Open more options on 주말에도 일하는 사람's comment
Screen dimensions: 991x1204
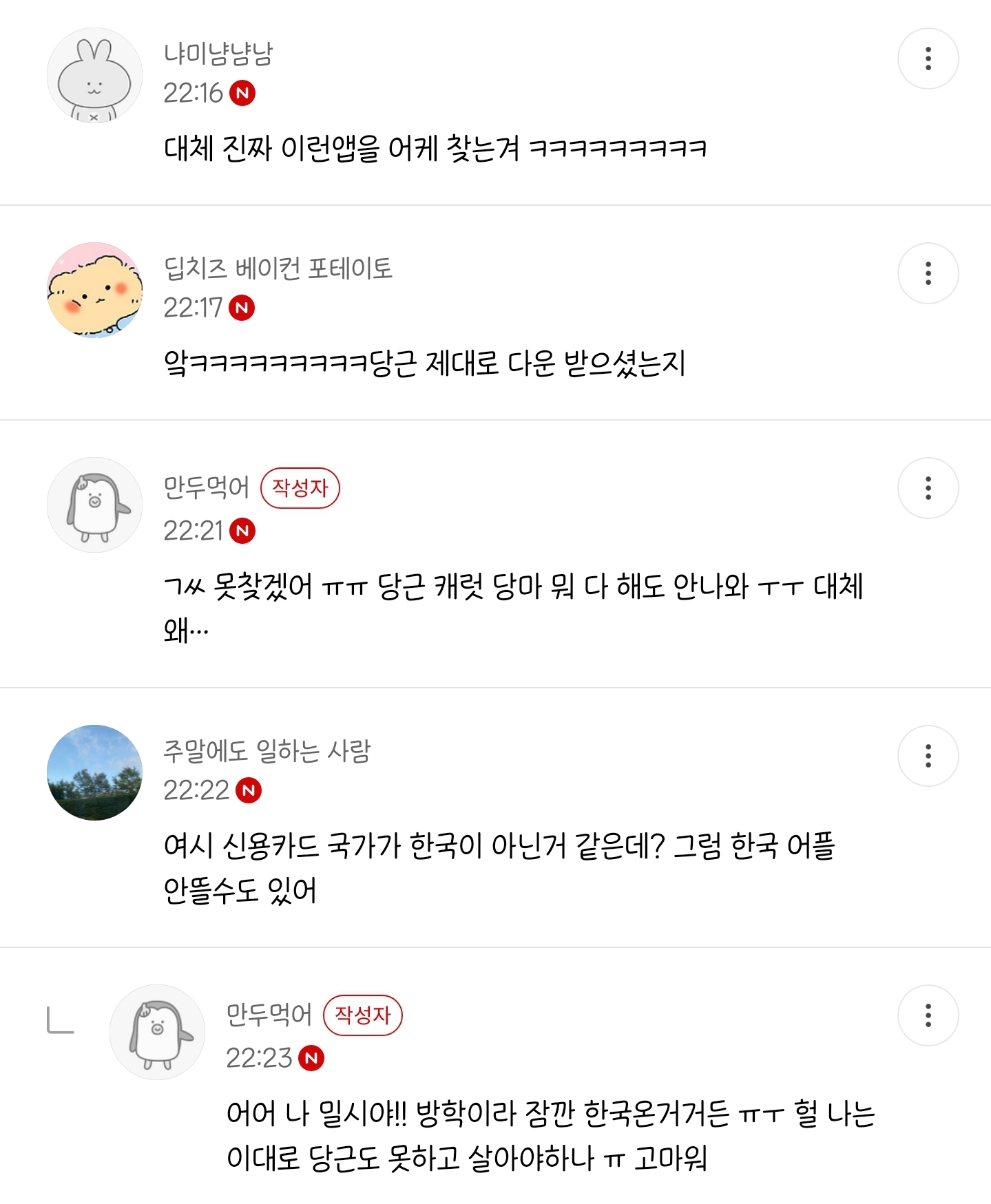tap(928, 756)
